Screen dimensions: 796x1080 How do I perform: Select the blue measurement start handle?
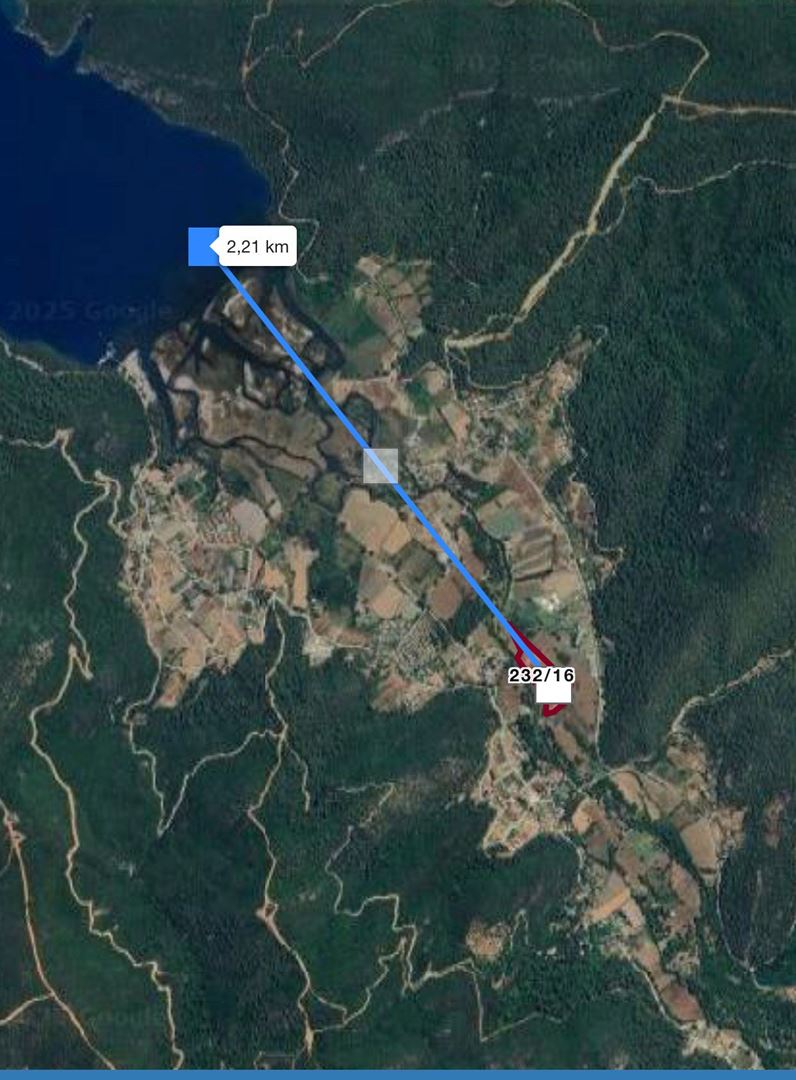pyautogui.click(x=205, y=247)
